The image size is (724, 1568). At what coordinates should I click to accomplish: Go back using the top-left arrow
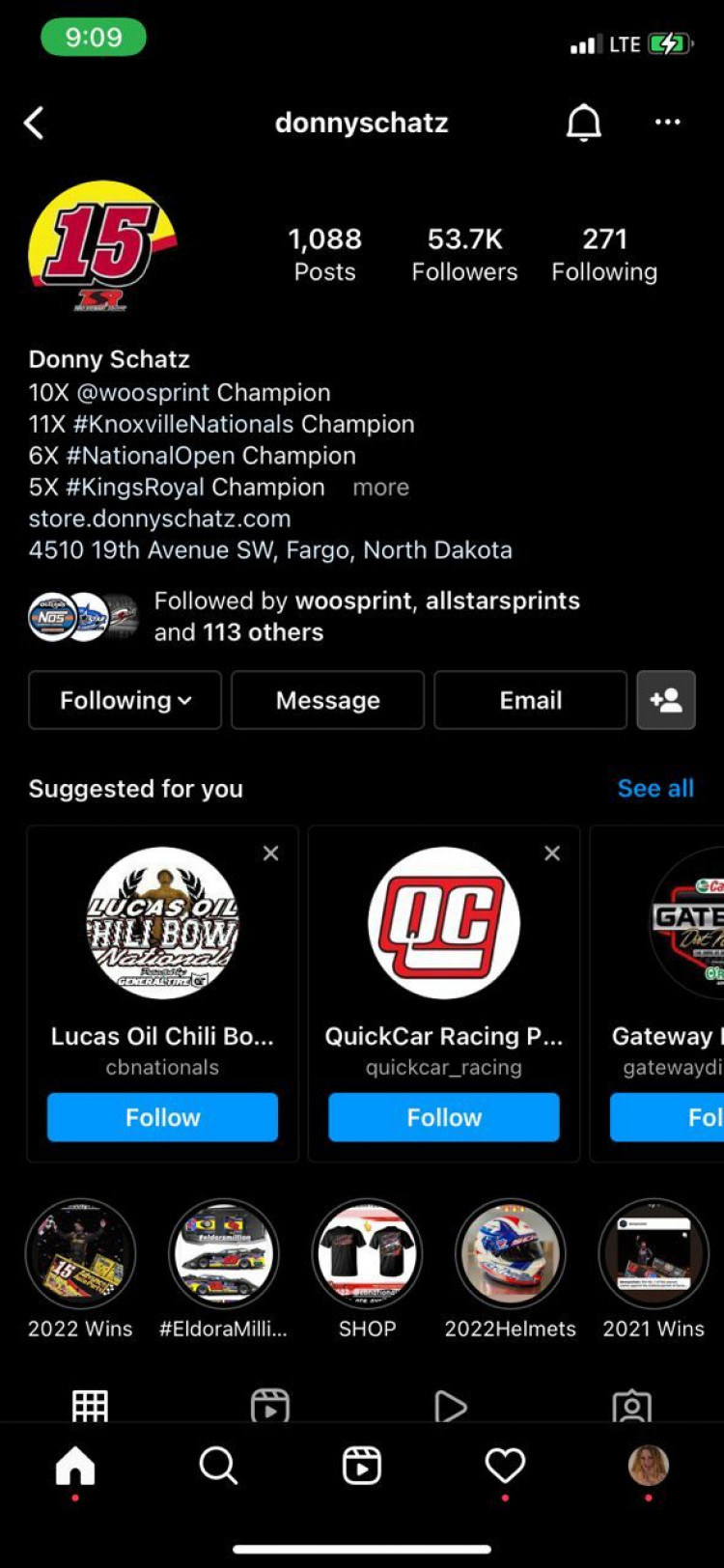[35, 124]
